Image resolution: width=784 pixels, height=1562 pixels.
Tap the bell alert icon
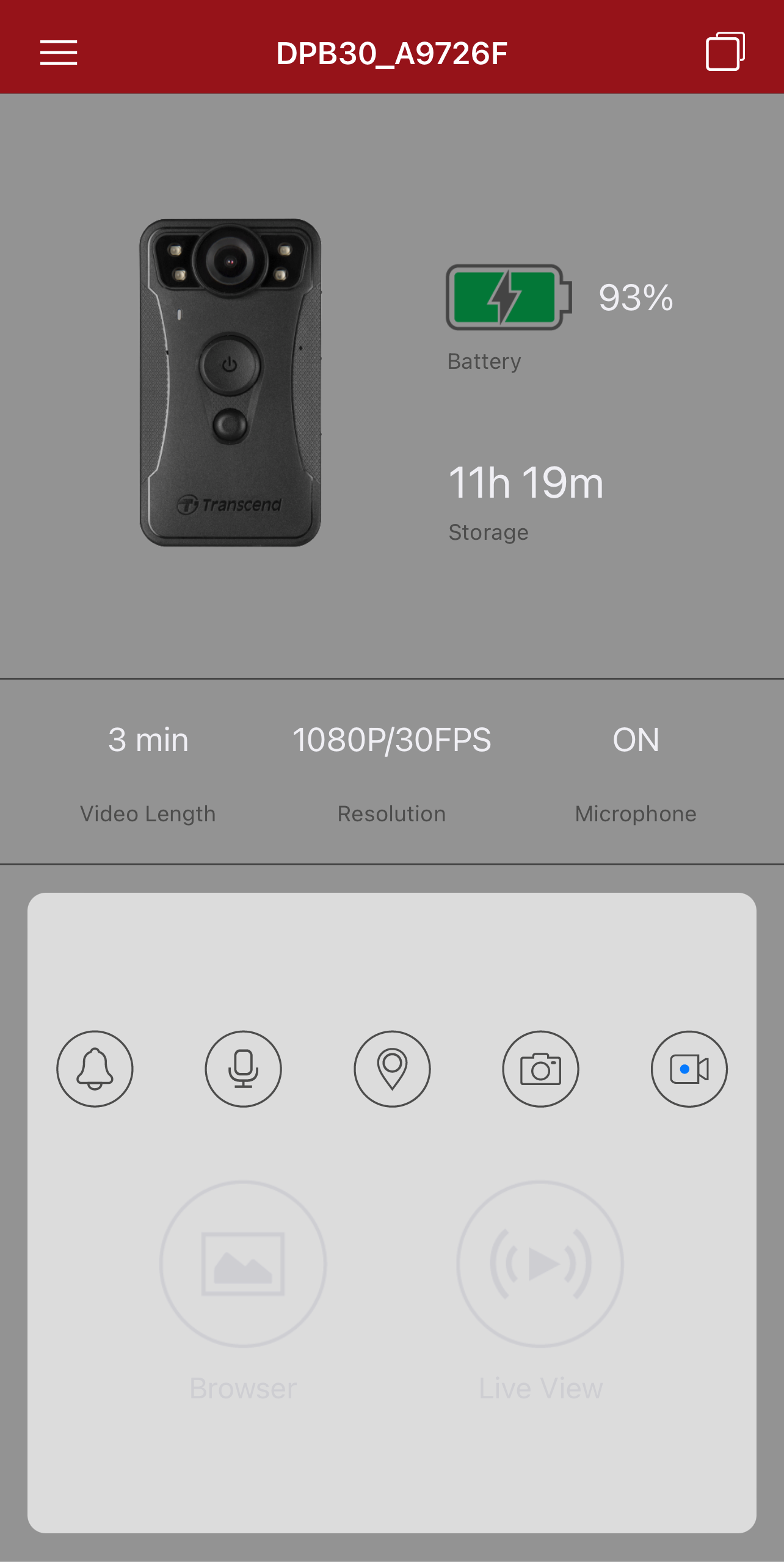pos(95,1069)
